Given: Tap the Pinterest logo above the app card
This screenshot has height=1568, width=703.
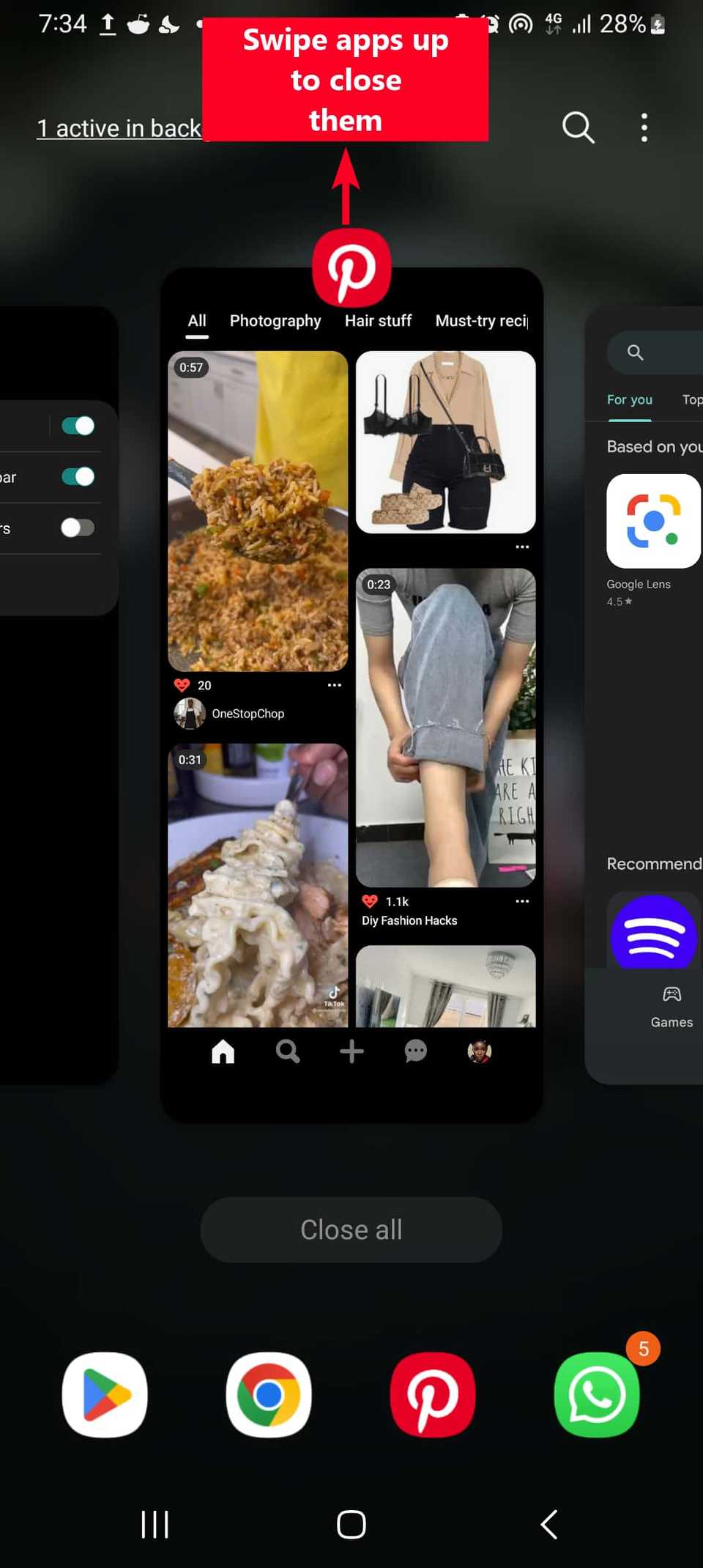Looking at the screenshot, I should point(351,267).
